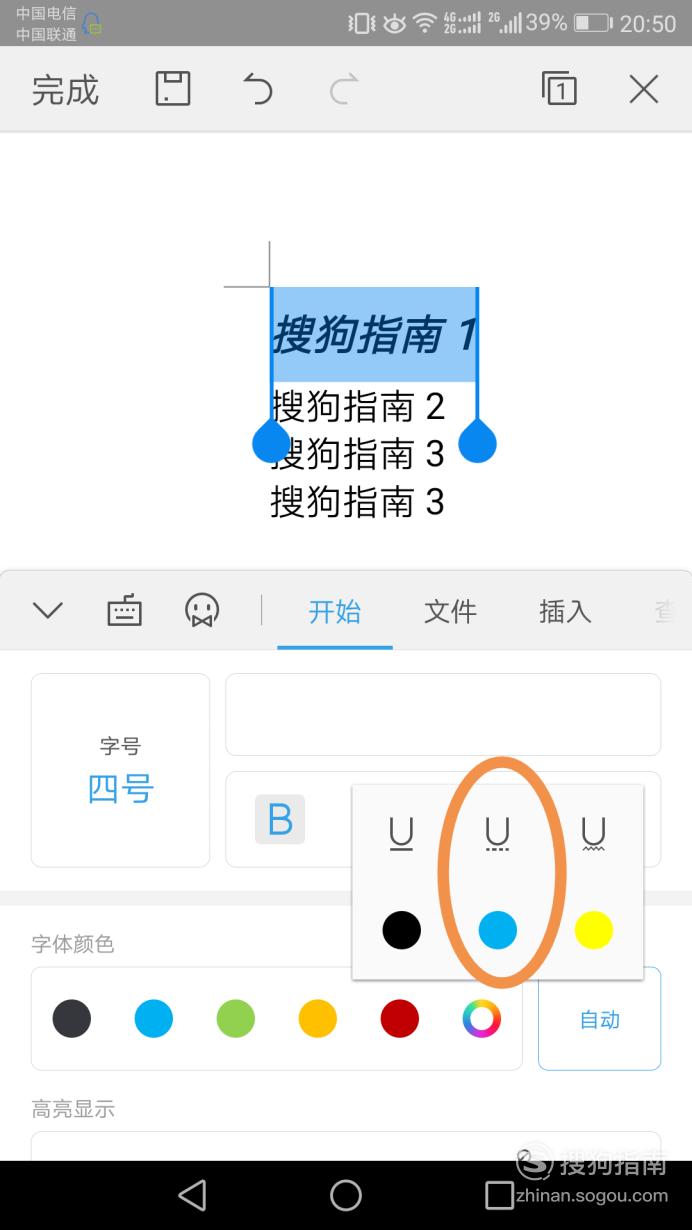Screen dimensions: 692x1230
Task: Switch to the 开始 tab
Action: click(334, 611)
